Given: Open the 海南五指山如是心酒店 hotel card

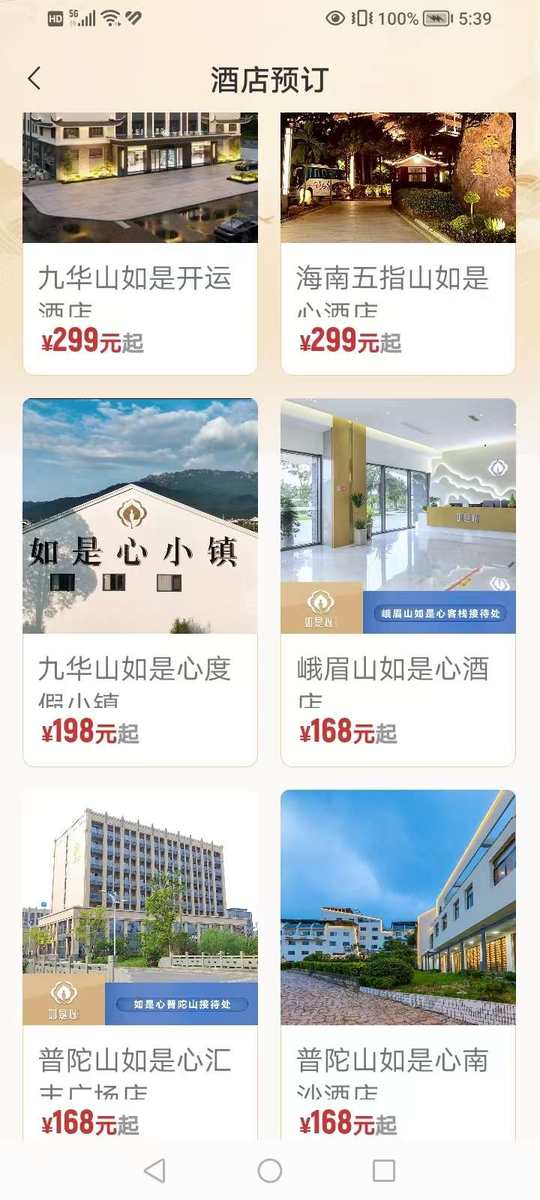Looking at the screenshot, I should coord(398,243).
